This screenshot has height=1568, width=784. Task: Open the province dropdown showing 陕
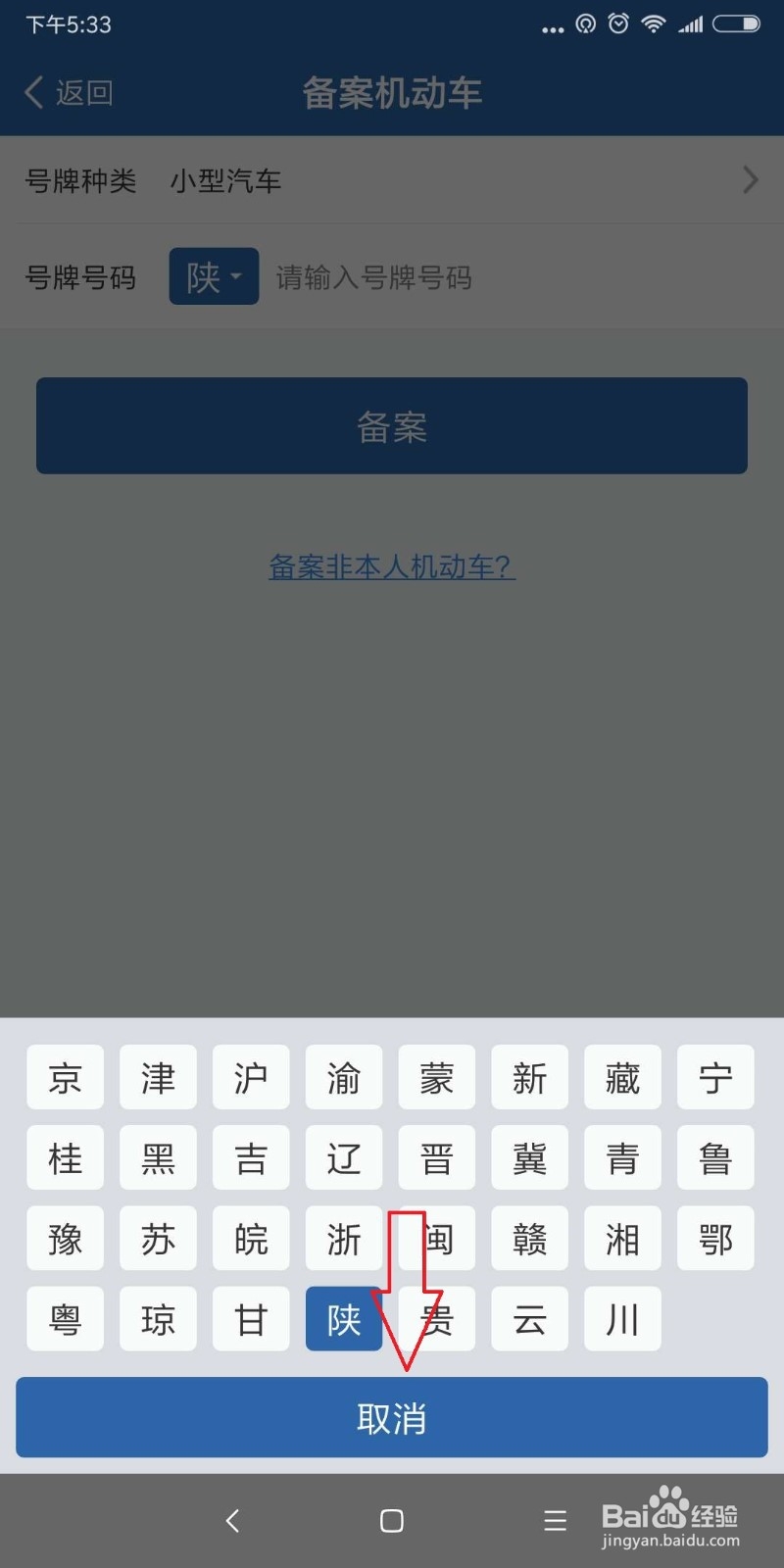[x=214, y=277]
